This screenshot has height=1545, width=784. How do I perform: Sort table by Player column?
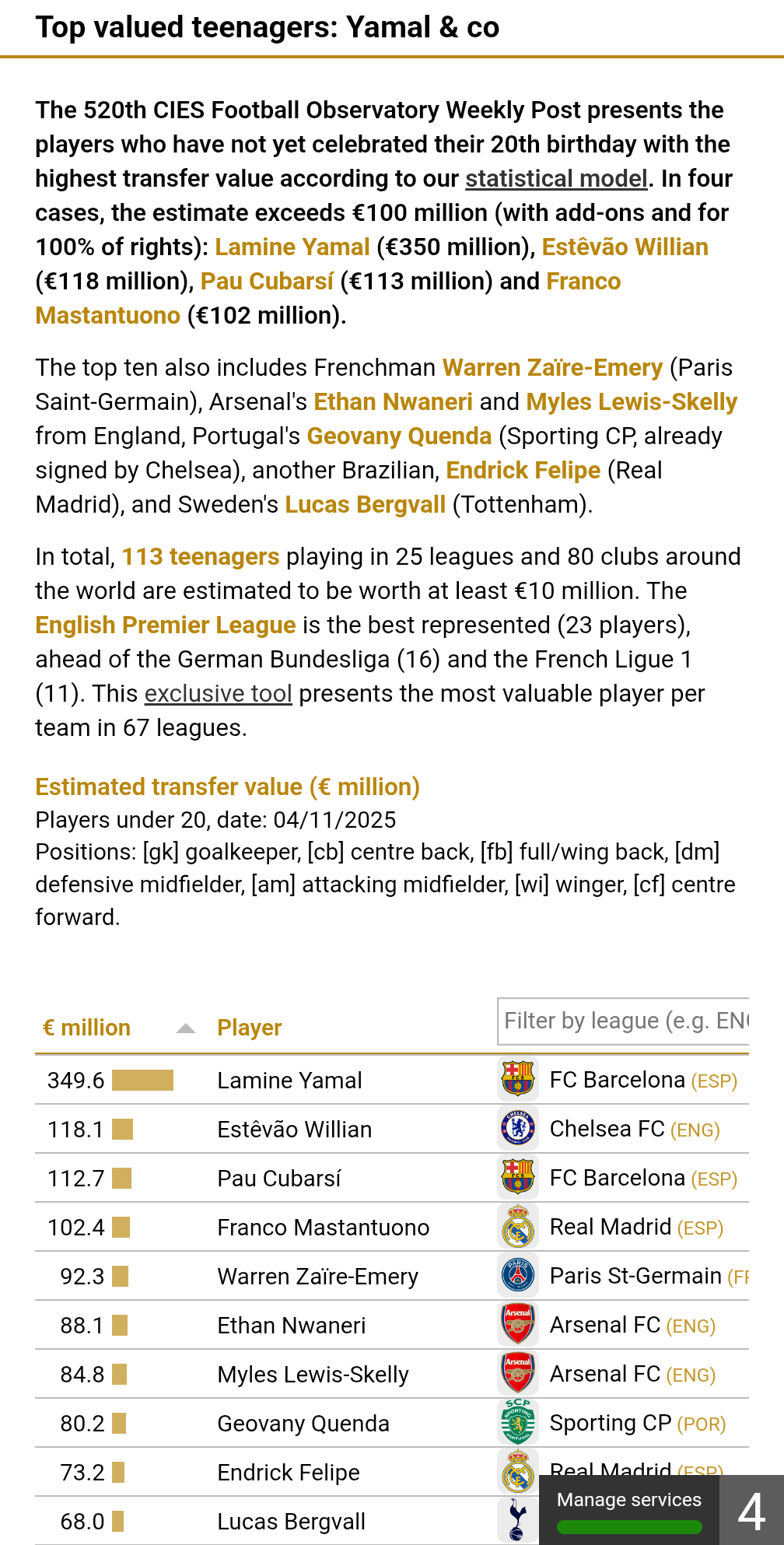[x=249, y=1028]
